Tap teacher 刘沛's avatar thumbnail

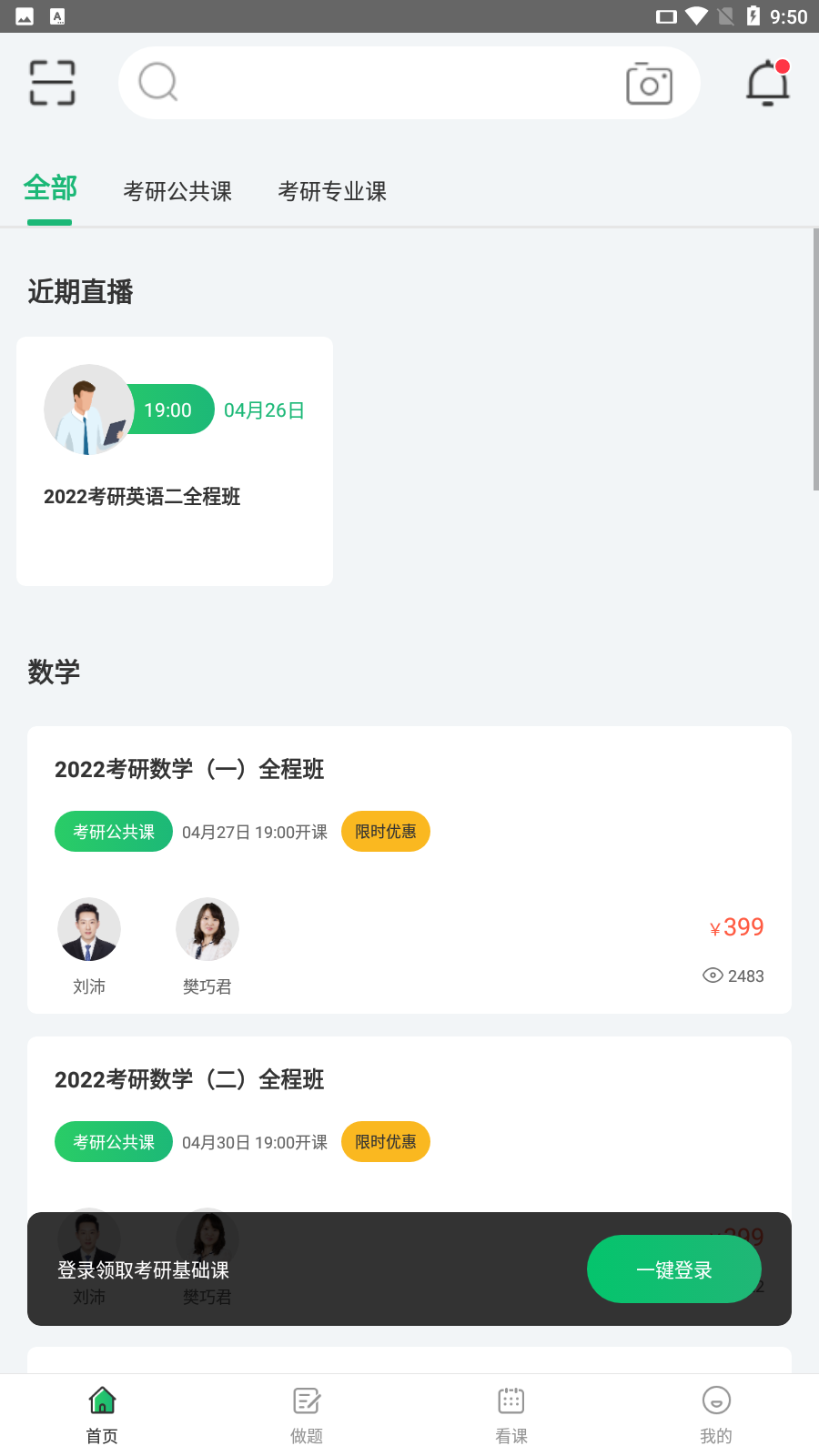89,929
